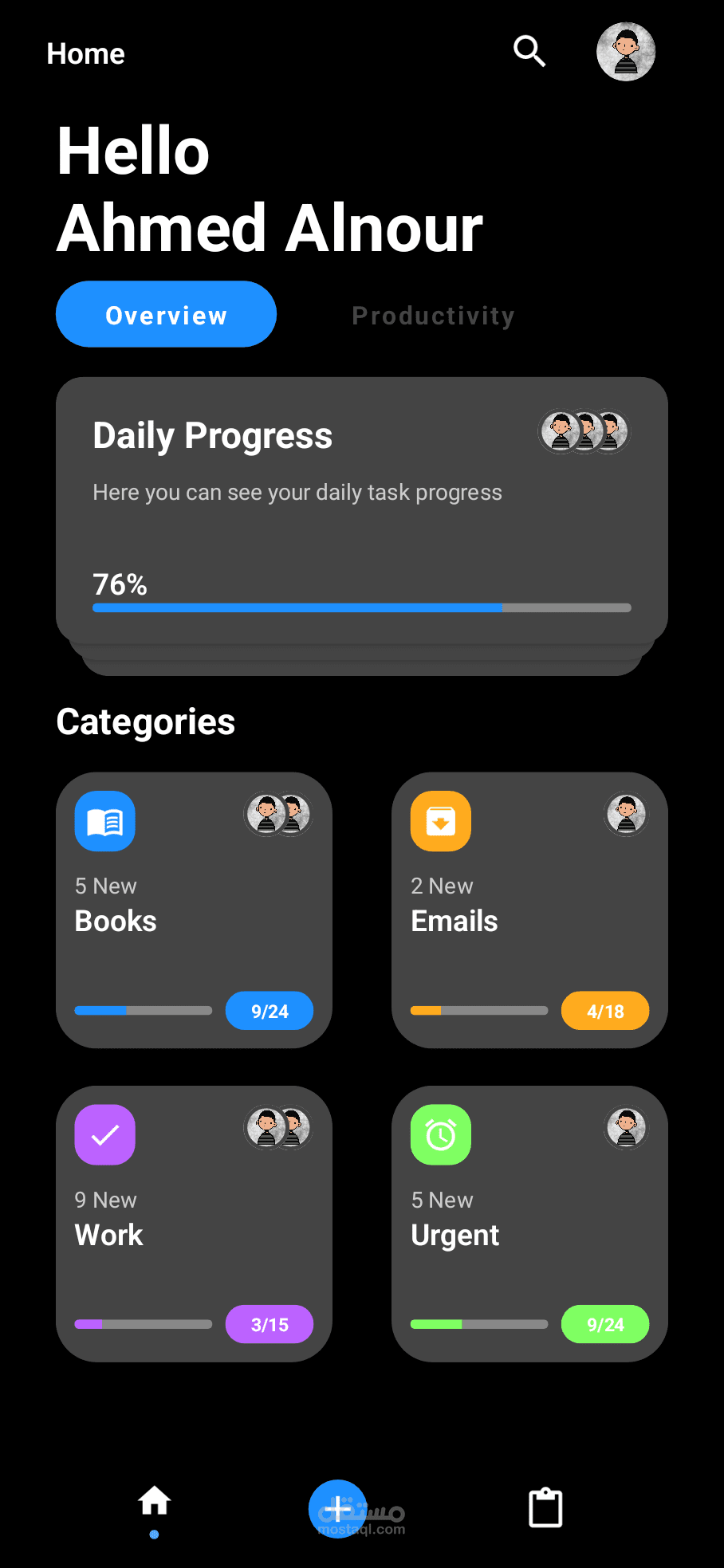The height and width of the screenshot is (1568, 724).
Task: Switch to the Productivity tab
Action: pos(433,316)
